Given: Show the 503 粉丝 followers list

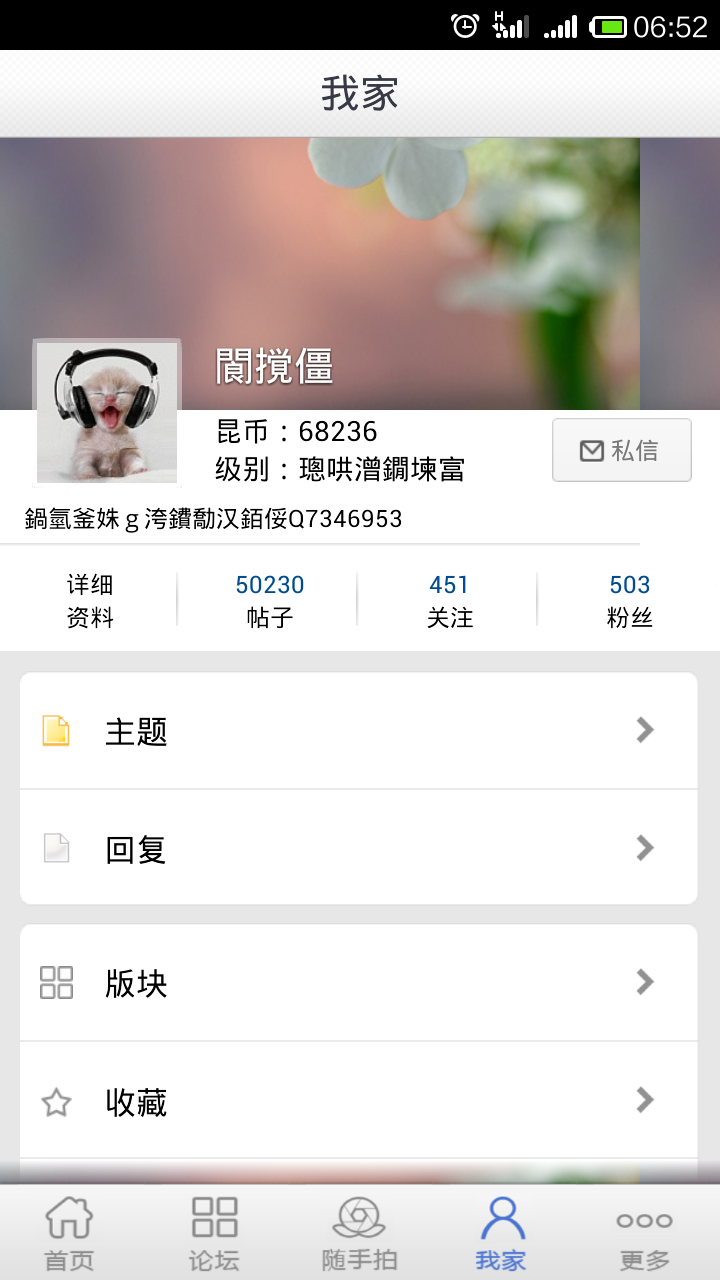Looking at the screenshot, I should tap(629, 601).
